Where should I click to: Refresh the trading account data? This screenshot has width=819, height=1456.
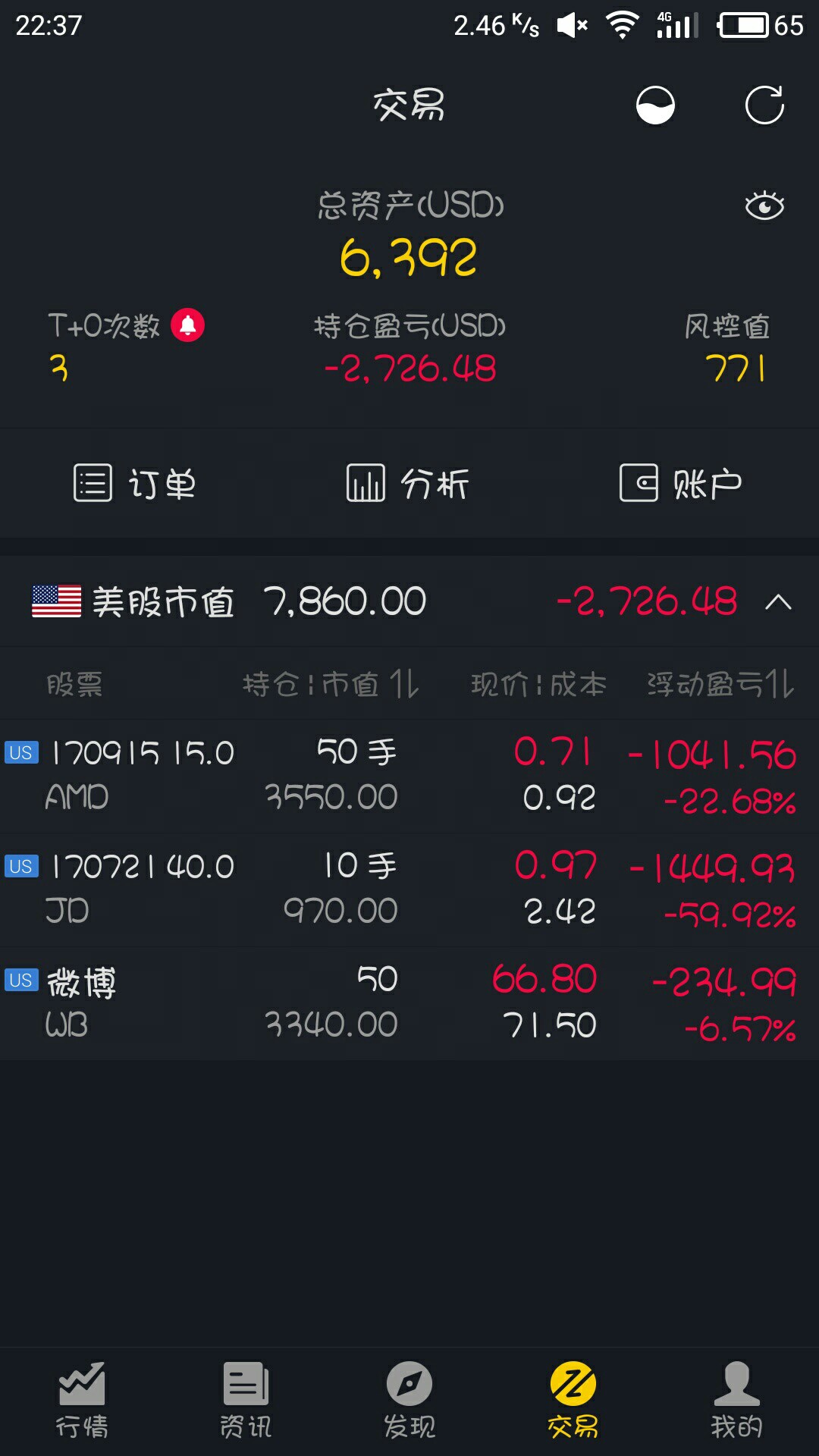(764, 105)
